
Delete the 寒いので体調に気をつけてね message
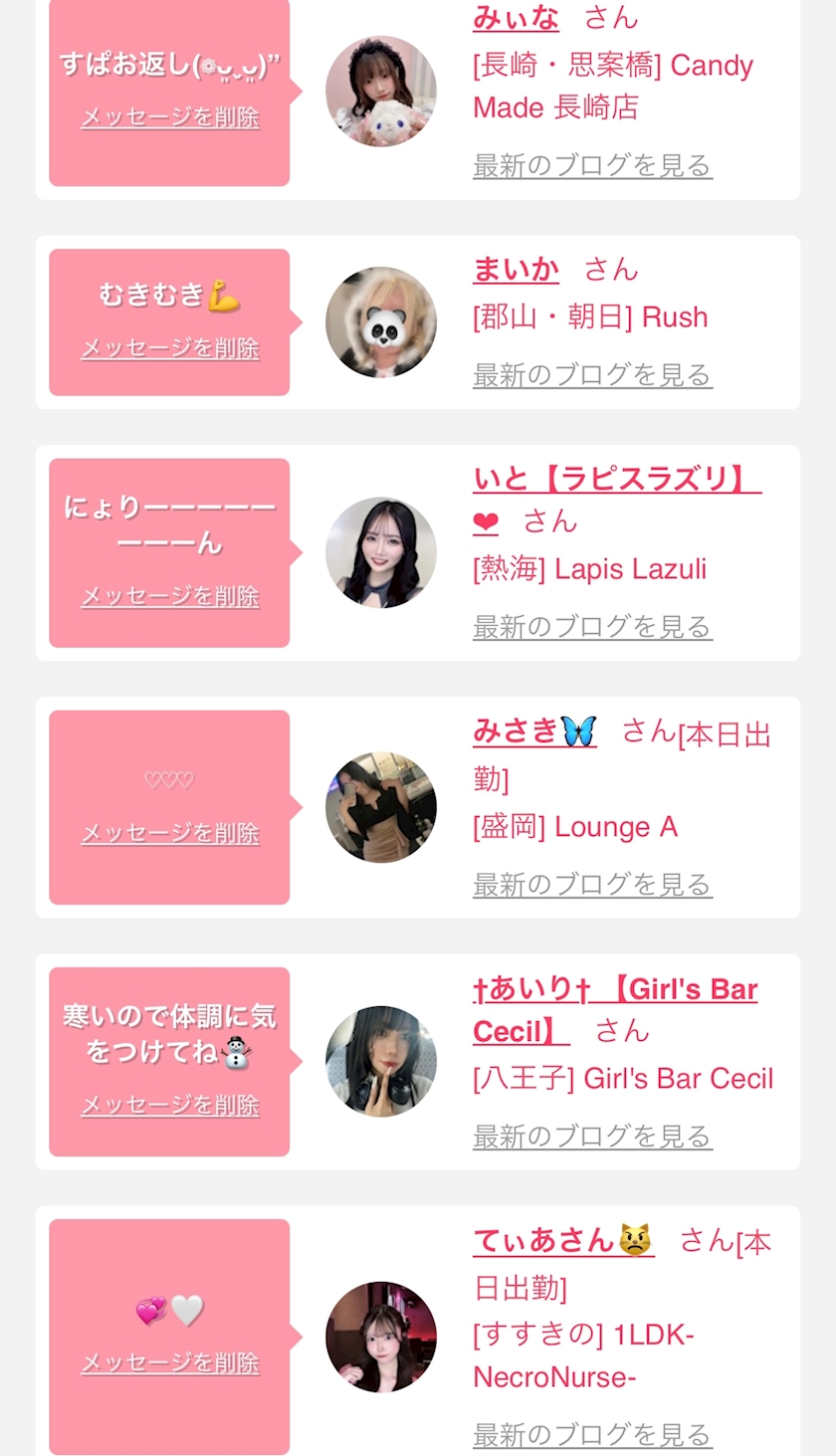[x=170, y=1105]
